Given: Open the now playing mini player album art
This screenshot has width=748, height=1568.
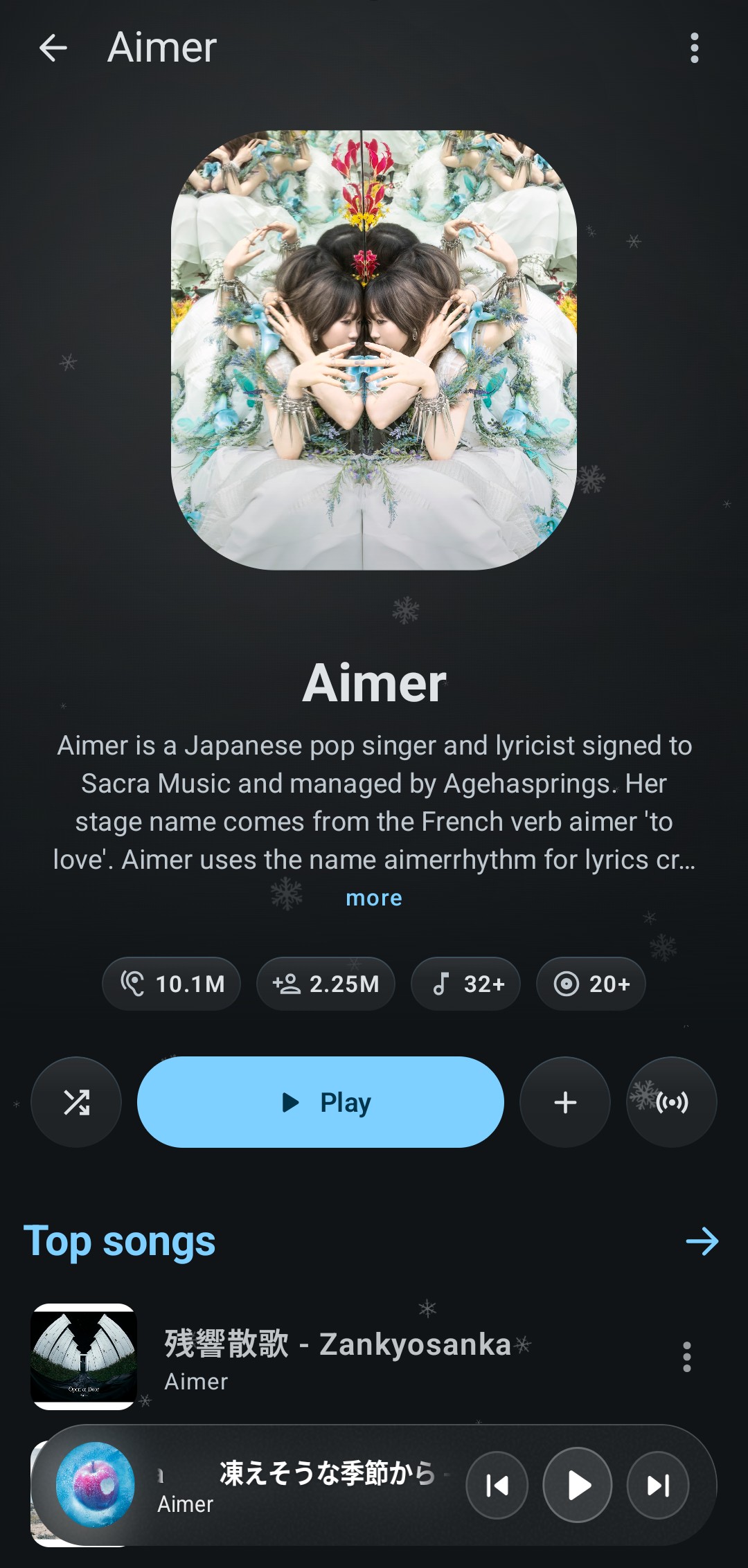Looking at the screenshot, I should [x=95, y=1485].
